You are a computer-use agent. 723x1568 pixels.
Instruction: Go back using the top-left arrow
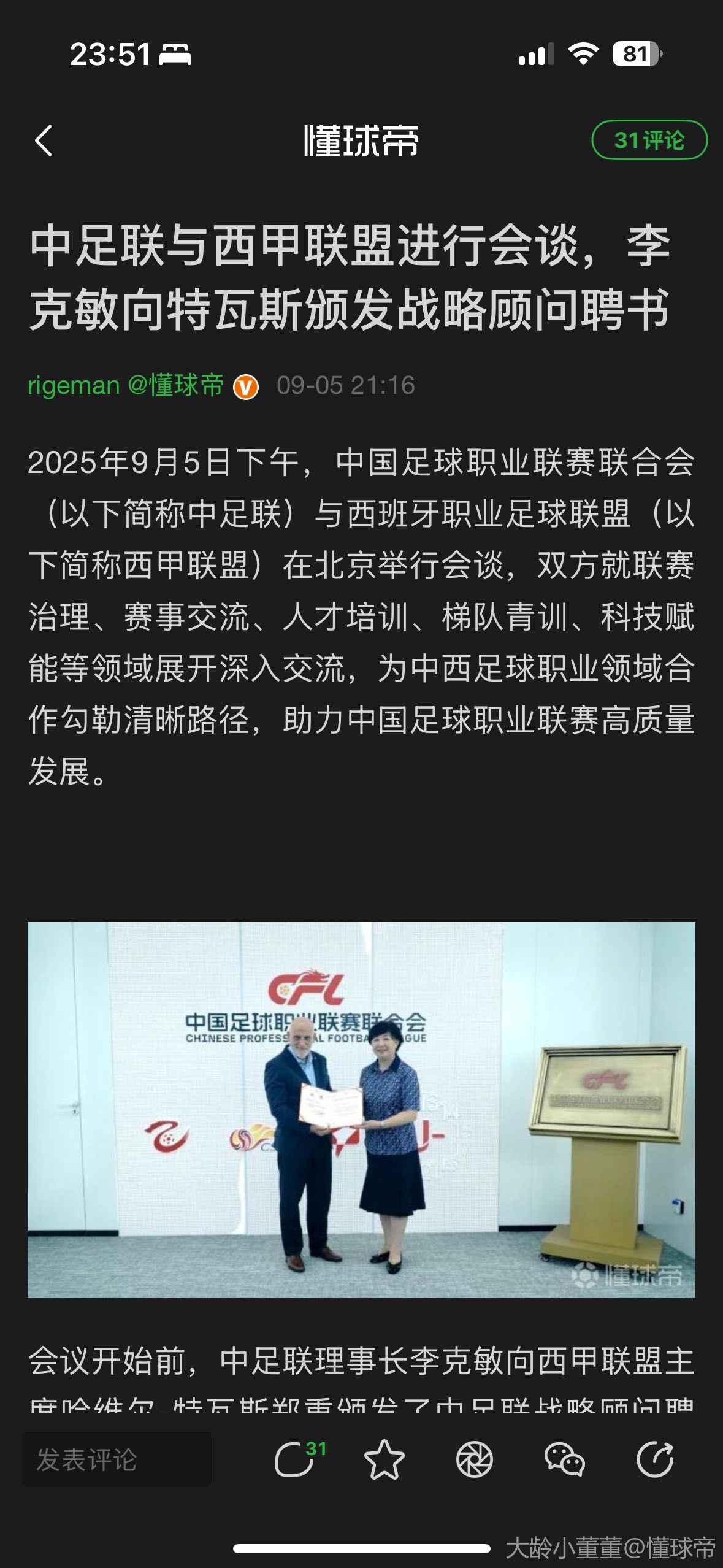44,140
